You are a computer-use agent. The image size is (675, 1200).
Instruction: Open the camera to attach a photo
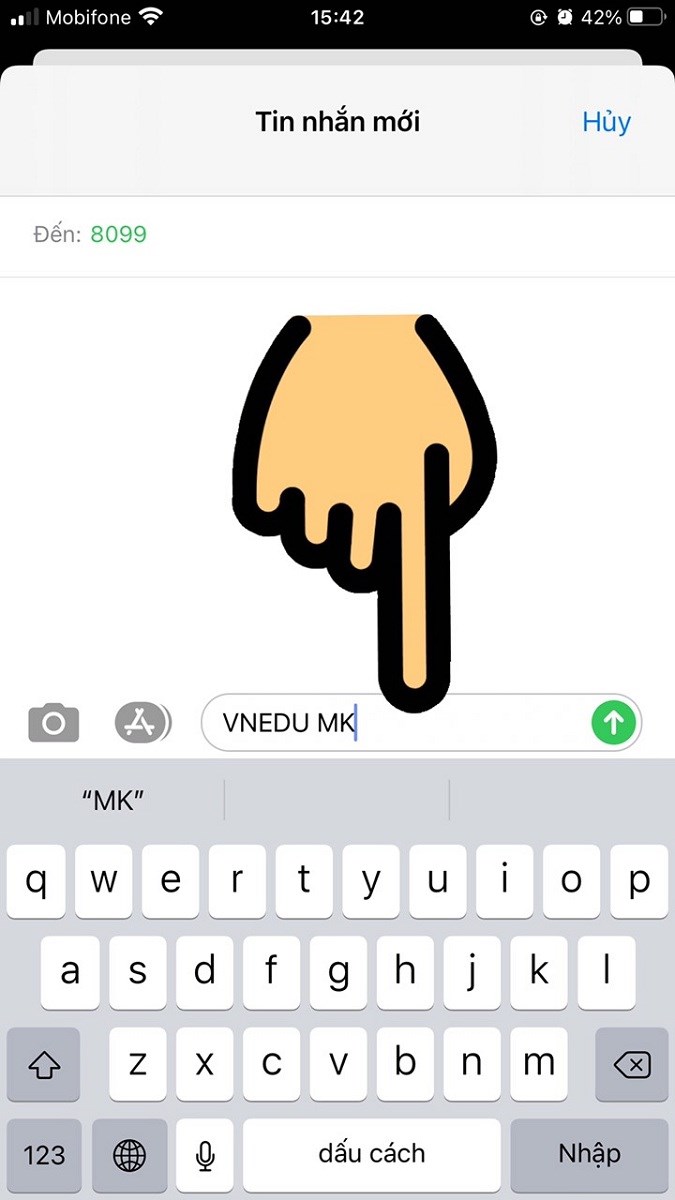point(53,721)
